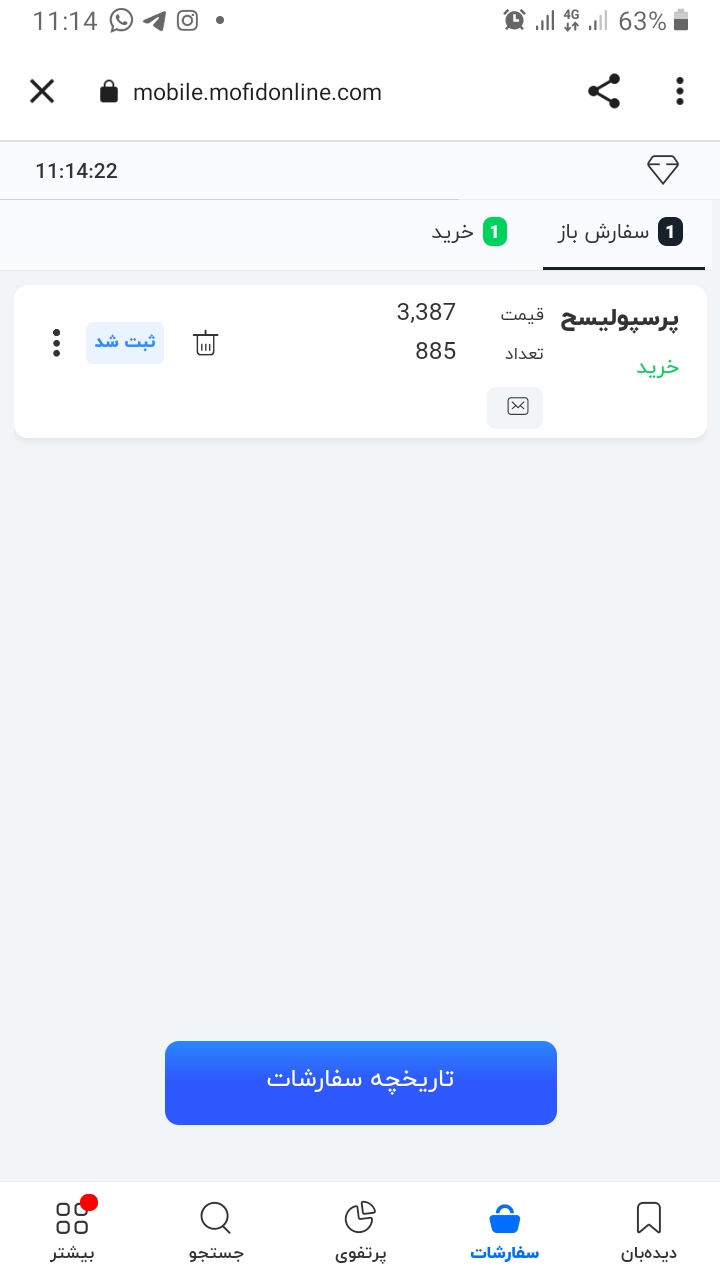
Task: Open the جستجو search tab
Action: (x=216, y=1231)
